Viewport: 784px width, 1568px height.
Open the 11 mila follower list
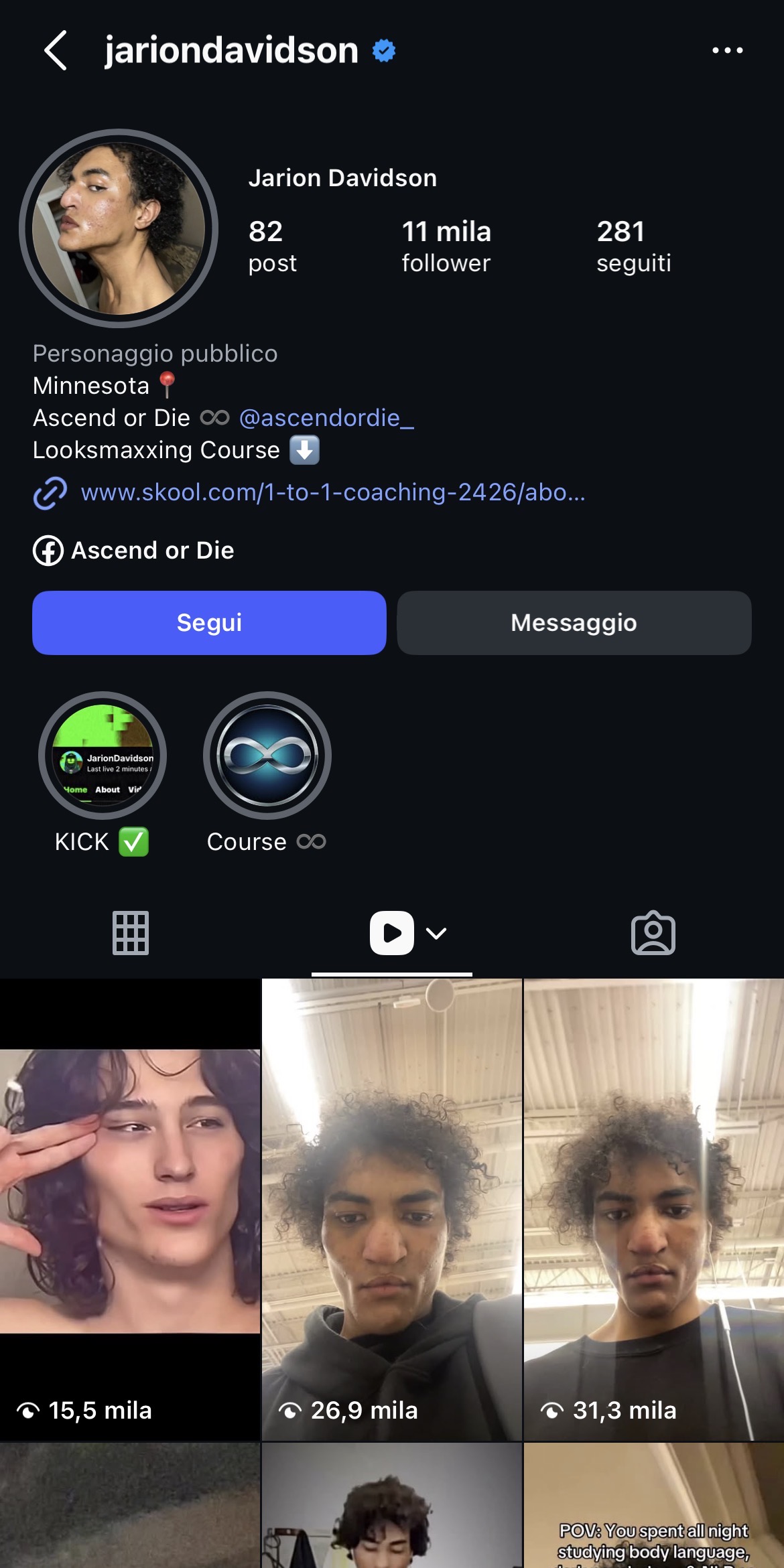[446, 246]
